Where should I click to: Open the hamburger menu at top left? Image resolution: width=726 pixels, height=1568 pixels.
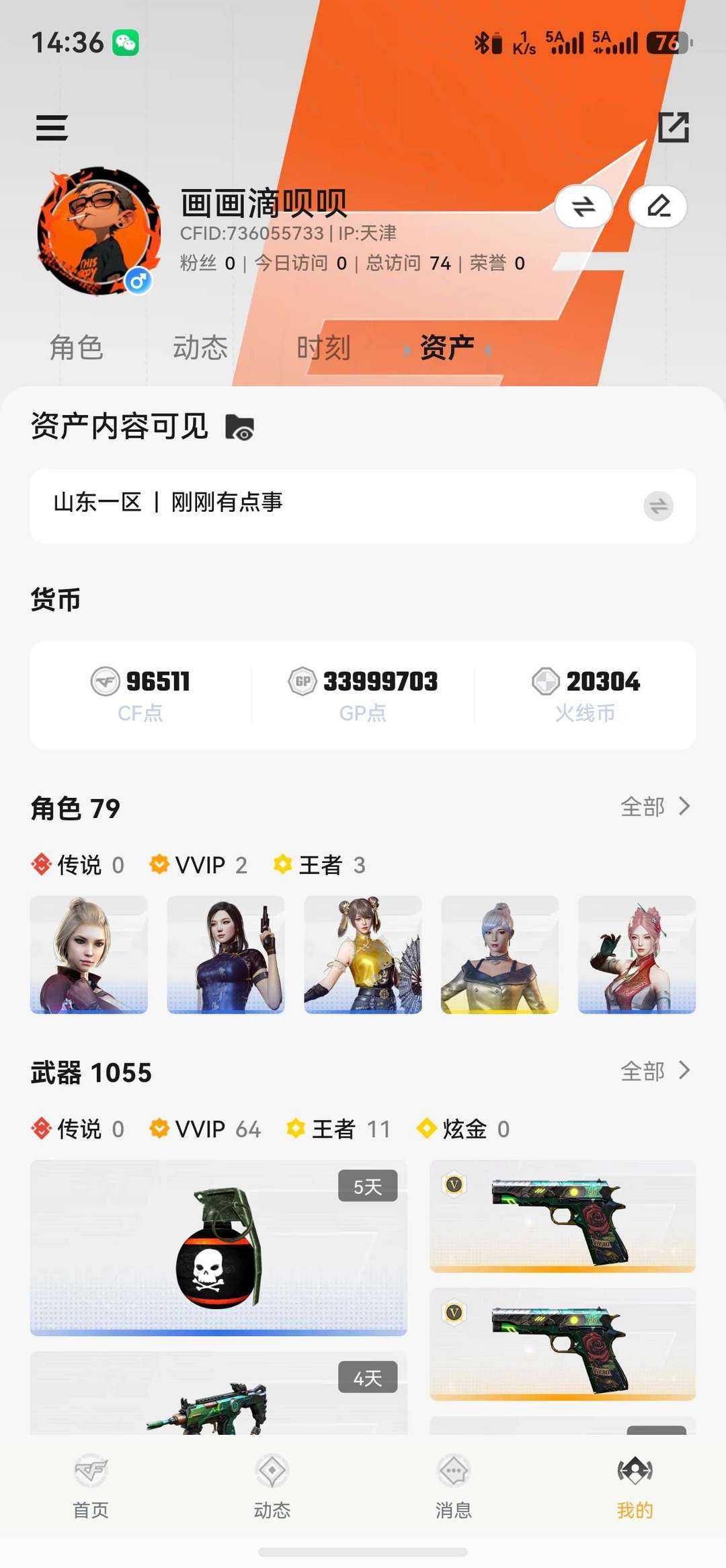(x=51, y=128)
